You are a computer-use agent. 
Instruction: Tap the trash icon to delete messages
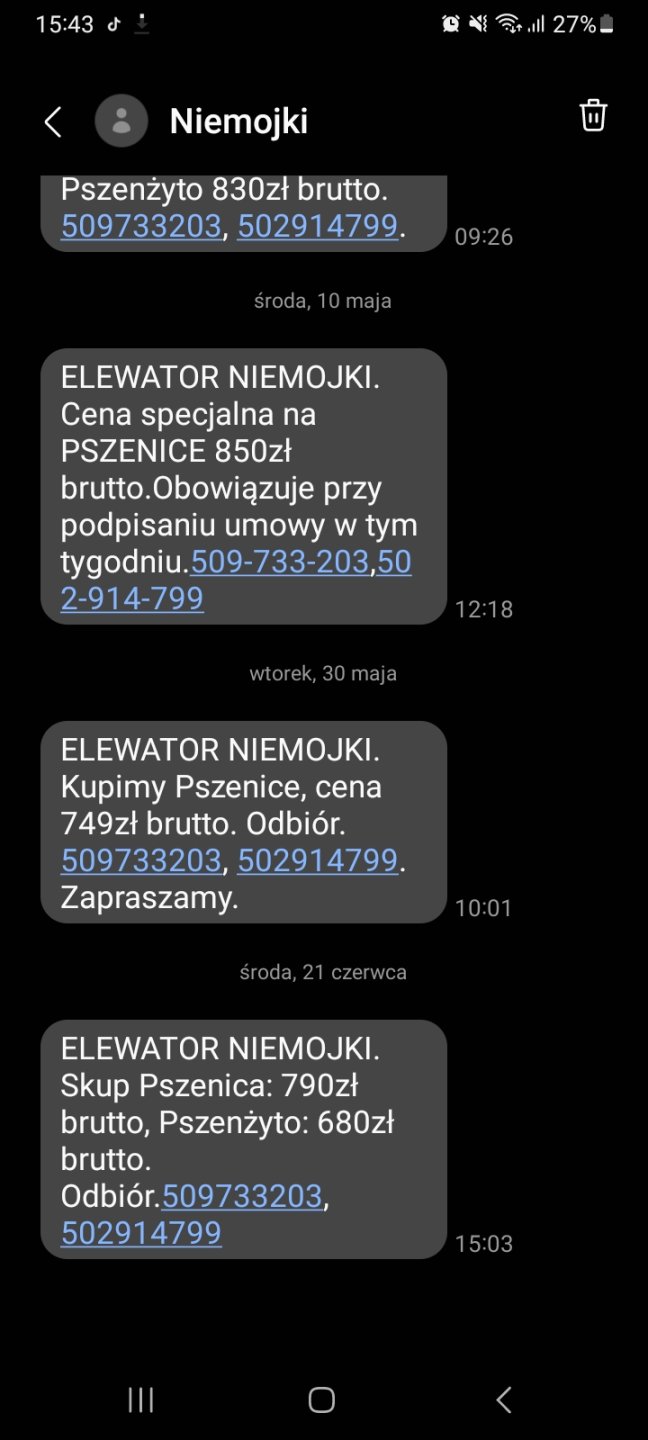pyautogui.click(x=593, y=116)
